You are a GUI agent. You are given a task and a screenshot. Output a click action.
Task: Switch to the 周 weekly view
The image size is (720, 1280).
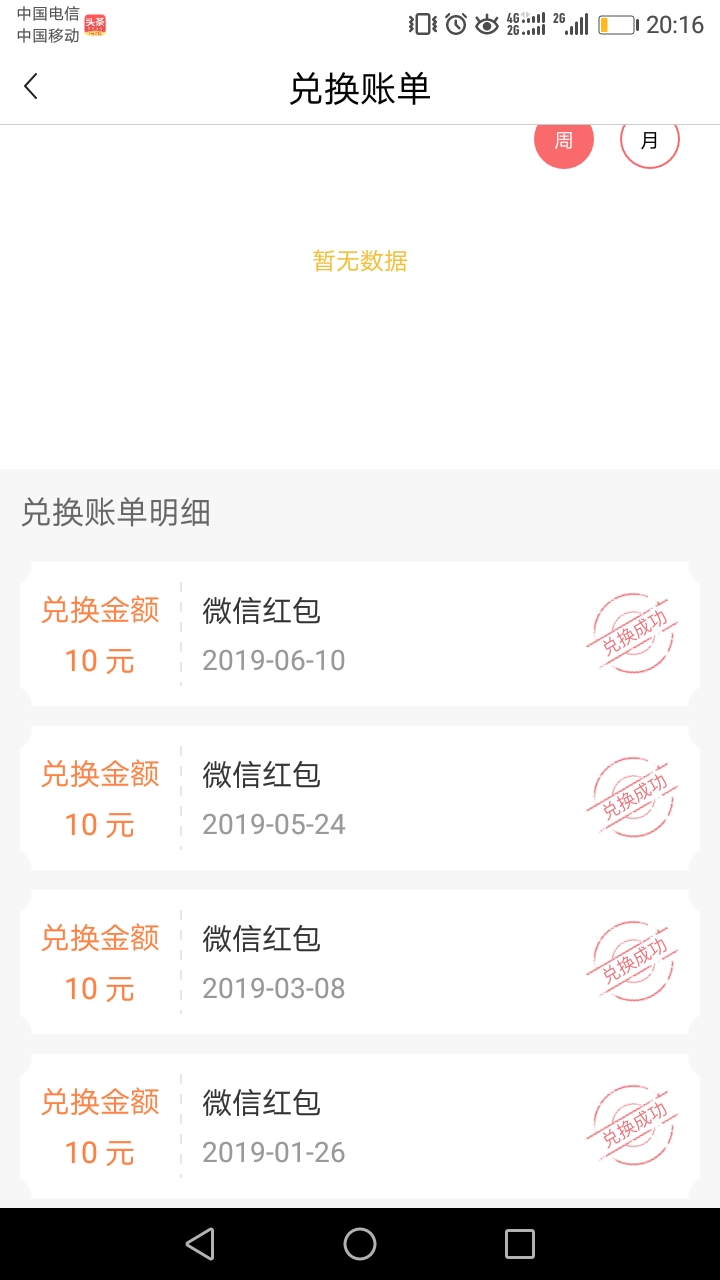(x=564, y=141)
